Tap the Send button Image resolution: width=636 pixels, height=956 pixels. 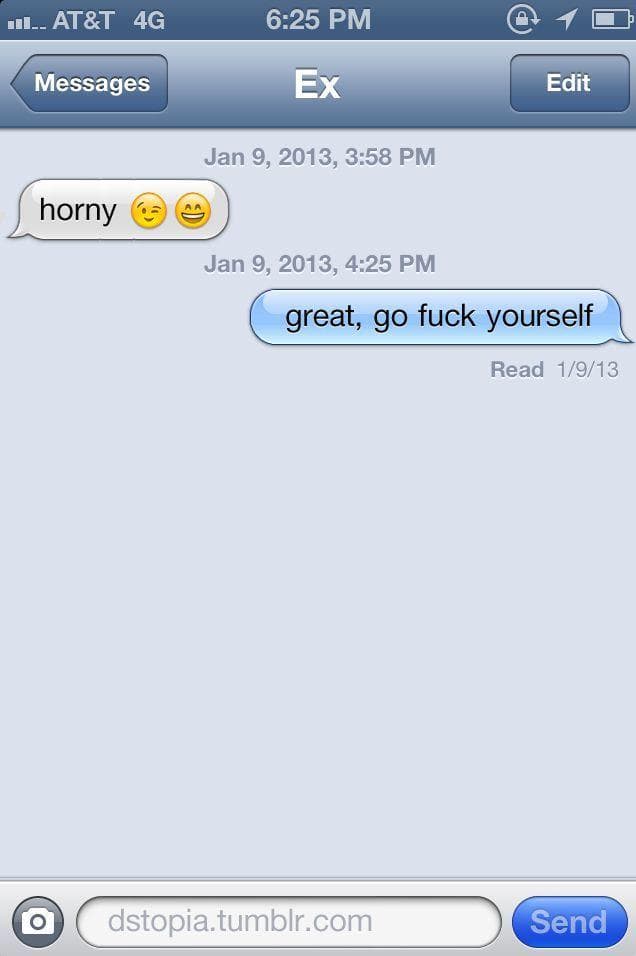568,921
